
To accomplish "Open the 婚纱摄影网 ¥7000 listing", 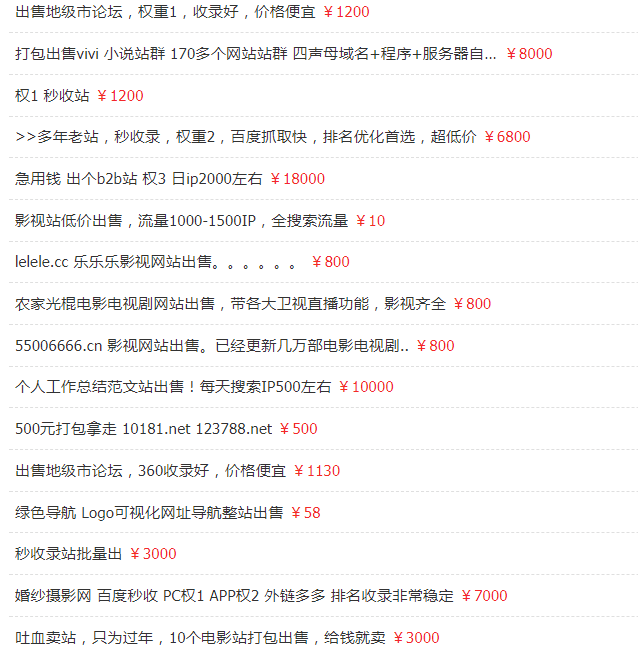I will 234,596.
